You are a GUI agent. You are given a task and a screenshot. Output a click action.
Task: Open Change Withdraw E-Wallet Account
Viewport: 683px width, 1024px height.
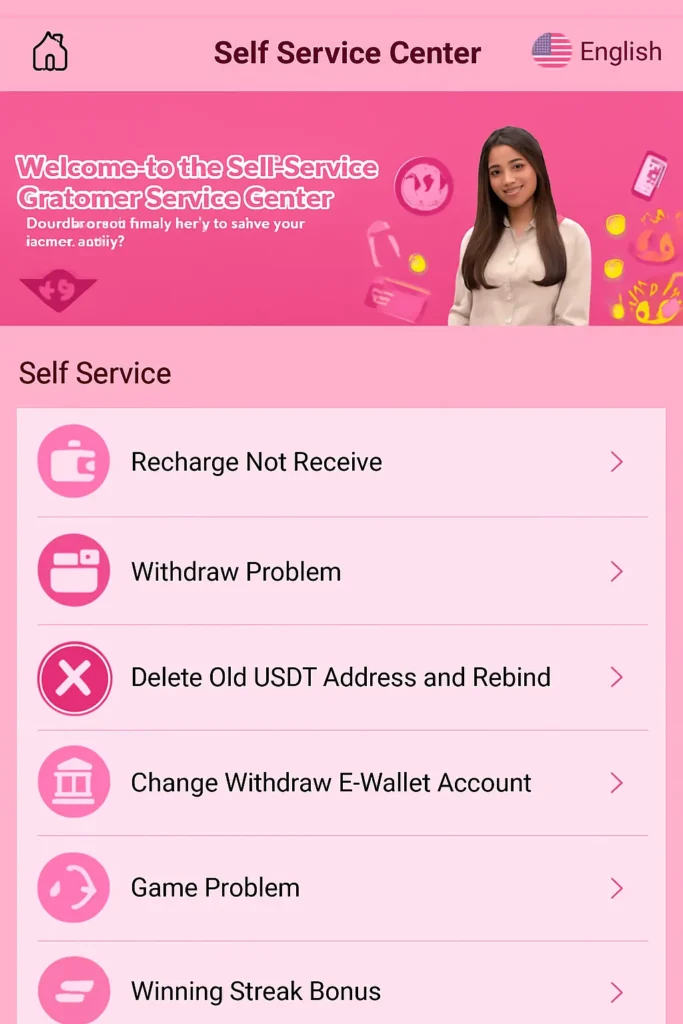coord(341,783)
